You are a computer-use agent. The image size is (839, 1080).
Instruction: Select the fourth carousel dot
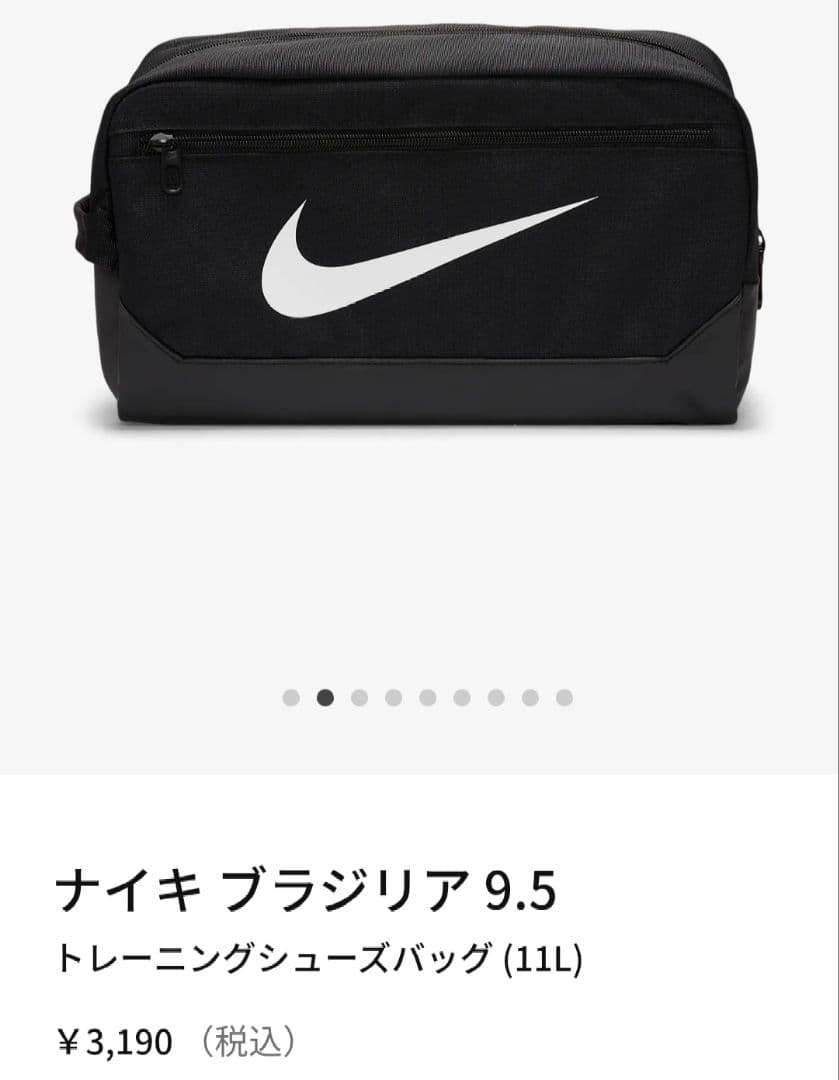(393, 694)
